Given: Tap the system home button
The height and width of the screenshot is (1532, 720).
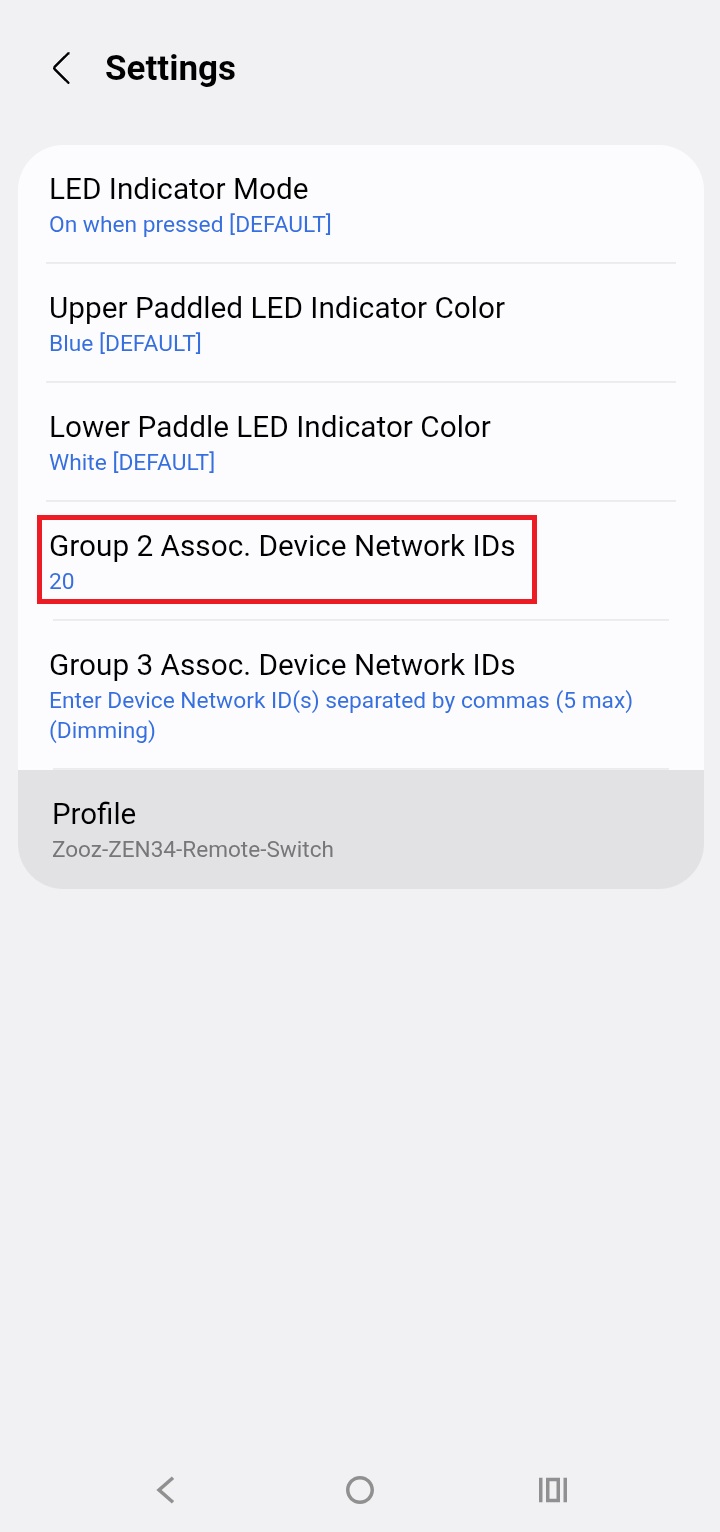Looking at the screenshot, I should click(360, 1490).
